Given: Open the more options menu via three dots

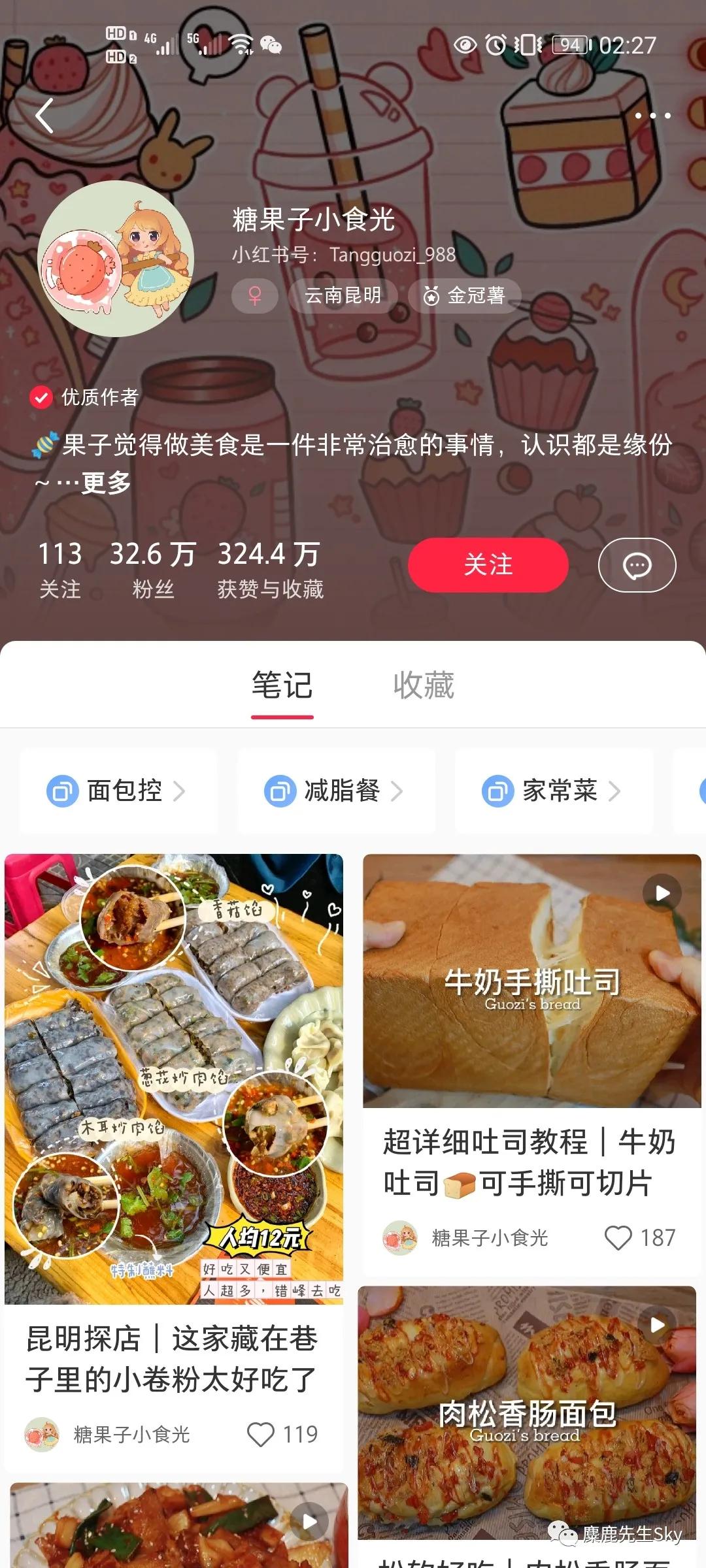Looking at the screenshot, I should click(x=654, y=115).
